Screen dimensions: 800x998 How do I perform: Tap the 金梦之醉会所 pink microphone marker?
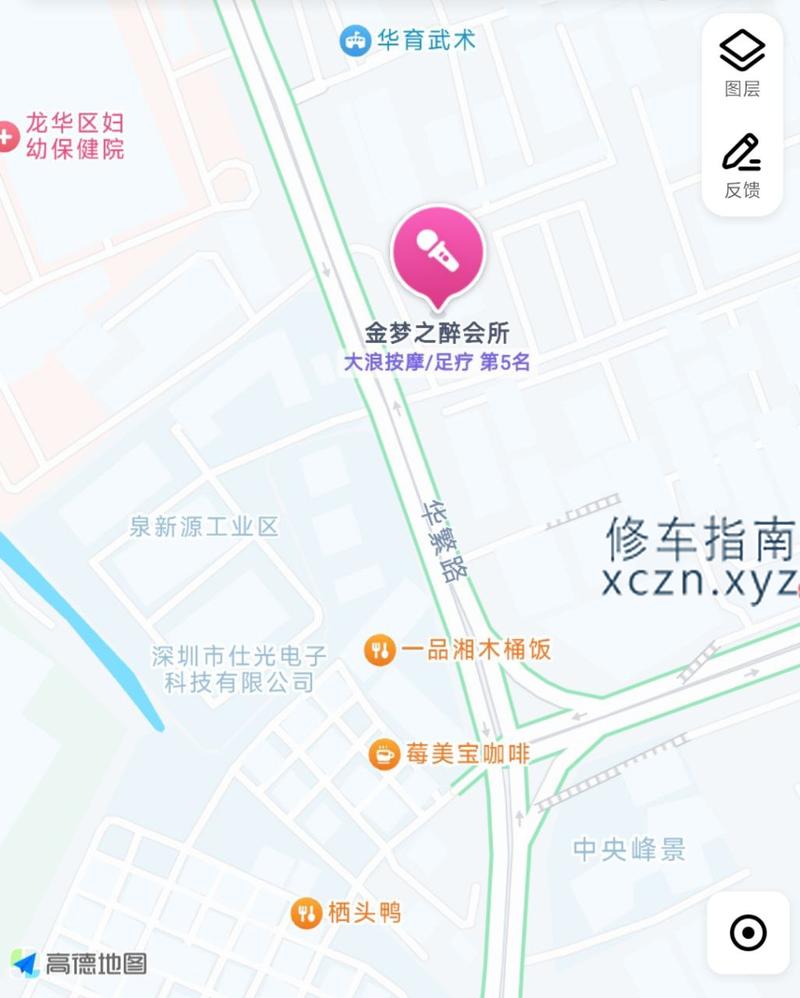click(437, 251)
